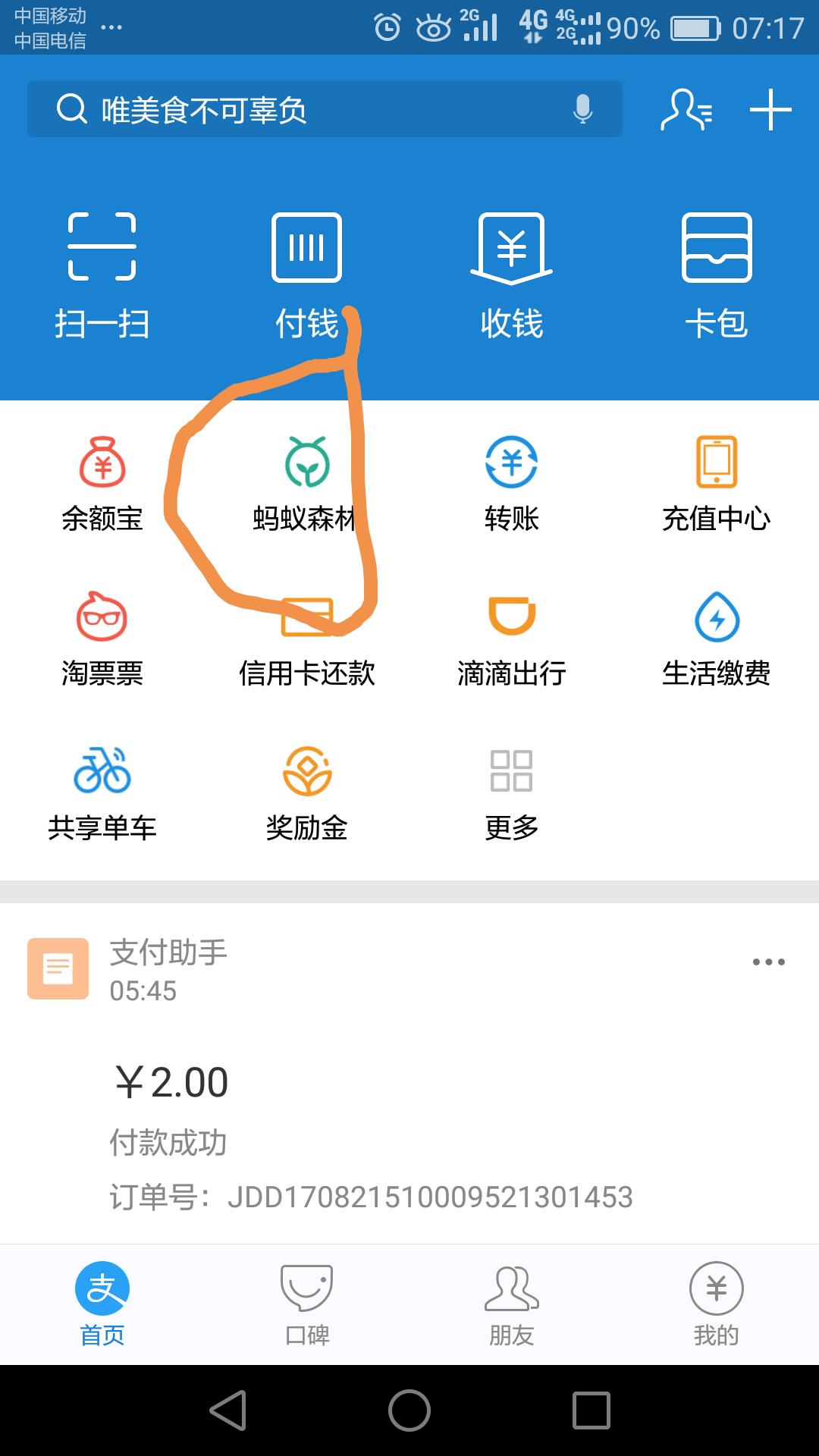
Task: Switch to the 口碑 tab
Action: tap(307, 1304)
